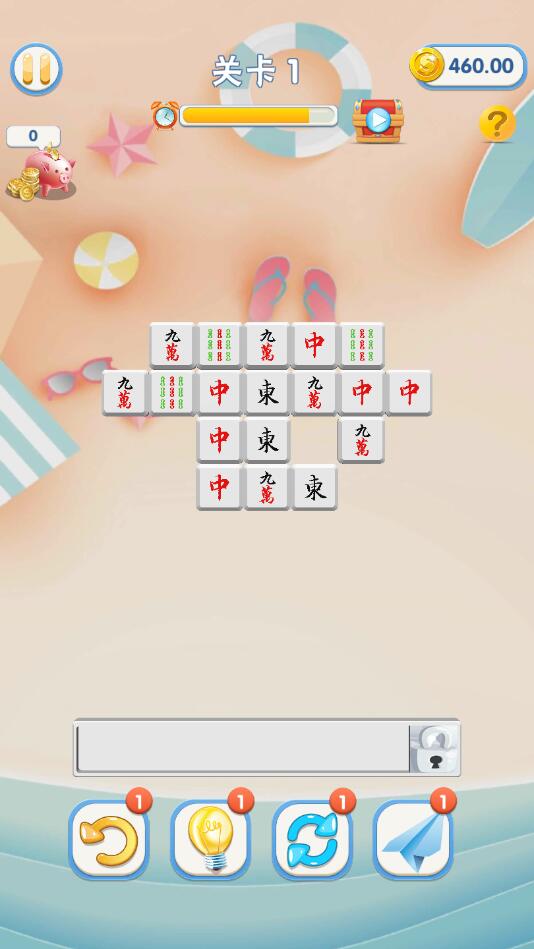Open the help question mark
Screen dimensions: 534x949
click(x=497, y=123)
